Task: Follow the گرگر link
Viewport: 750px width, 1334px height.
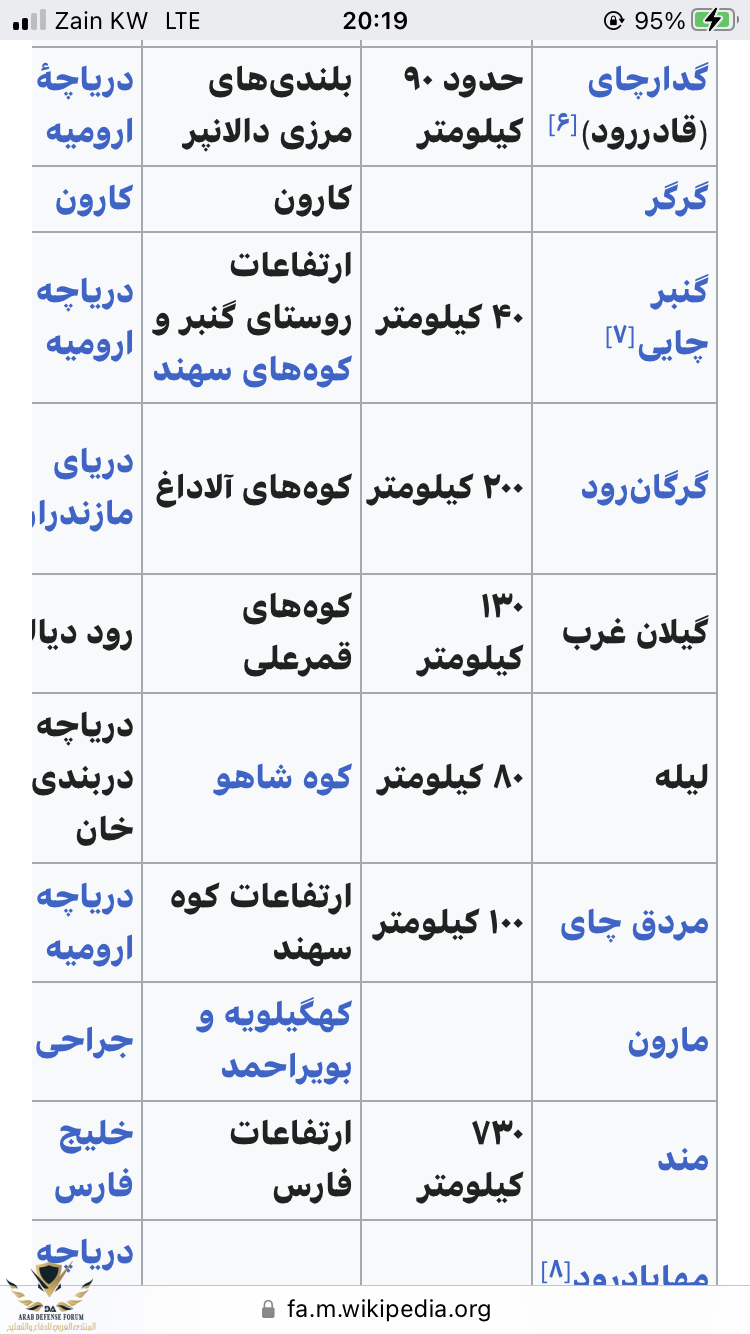Action: pos(676,199)
